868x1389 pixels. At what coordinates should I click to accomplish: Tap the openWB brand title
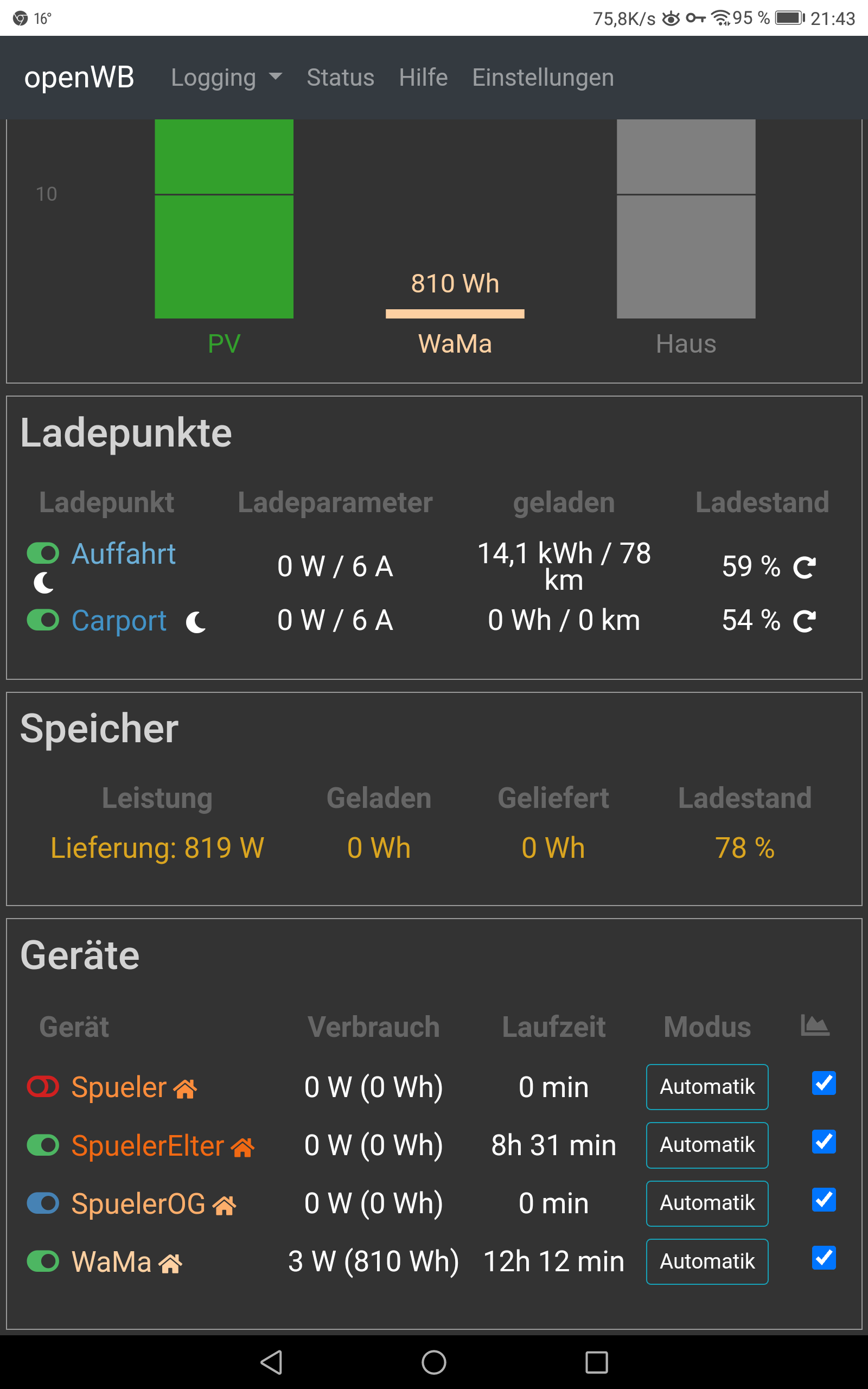(79, 78)
